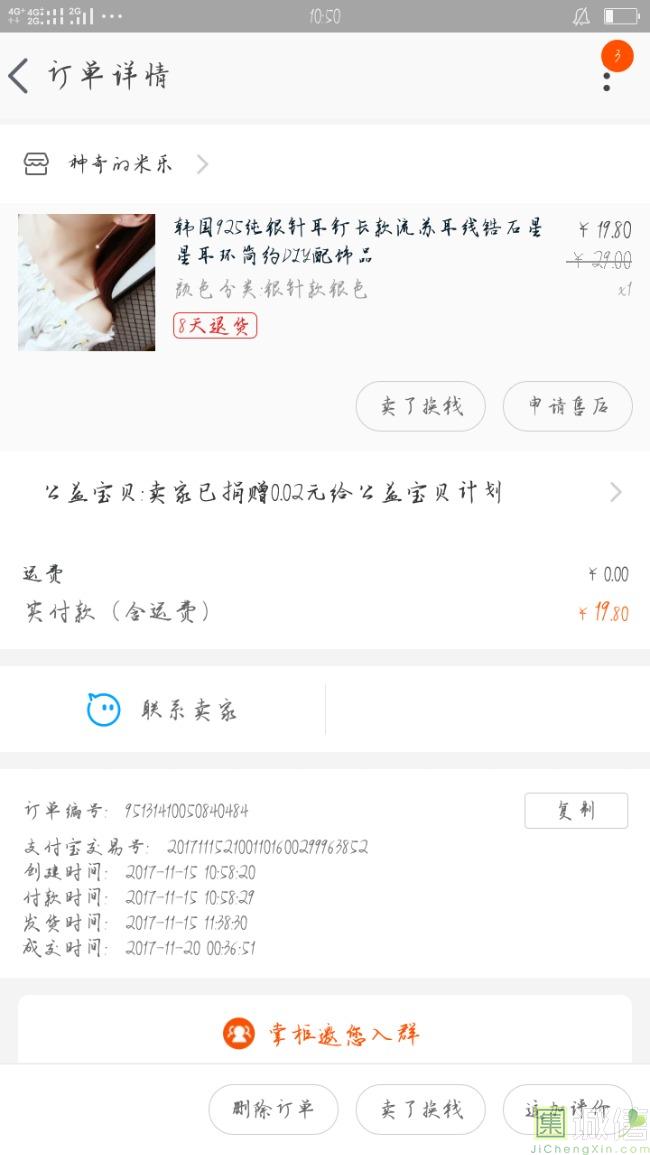The height and width of the screenshot is (1155, 650).
Task: Open the earring product thumbnail
Action: 87,282
